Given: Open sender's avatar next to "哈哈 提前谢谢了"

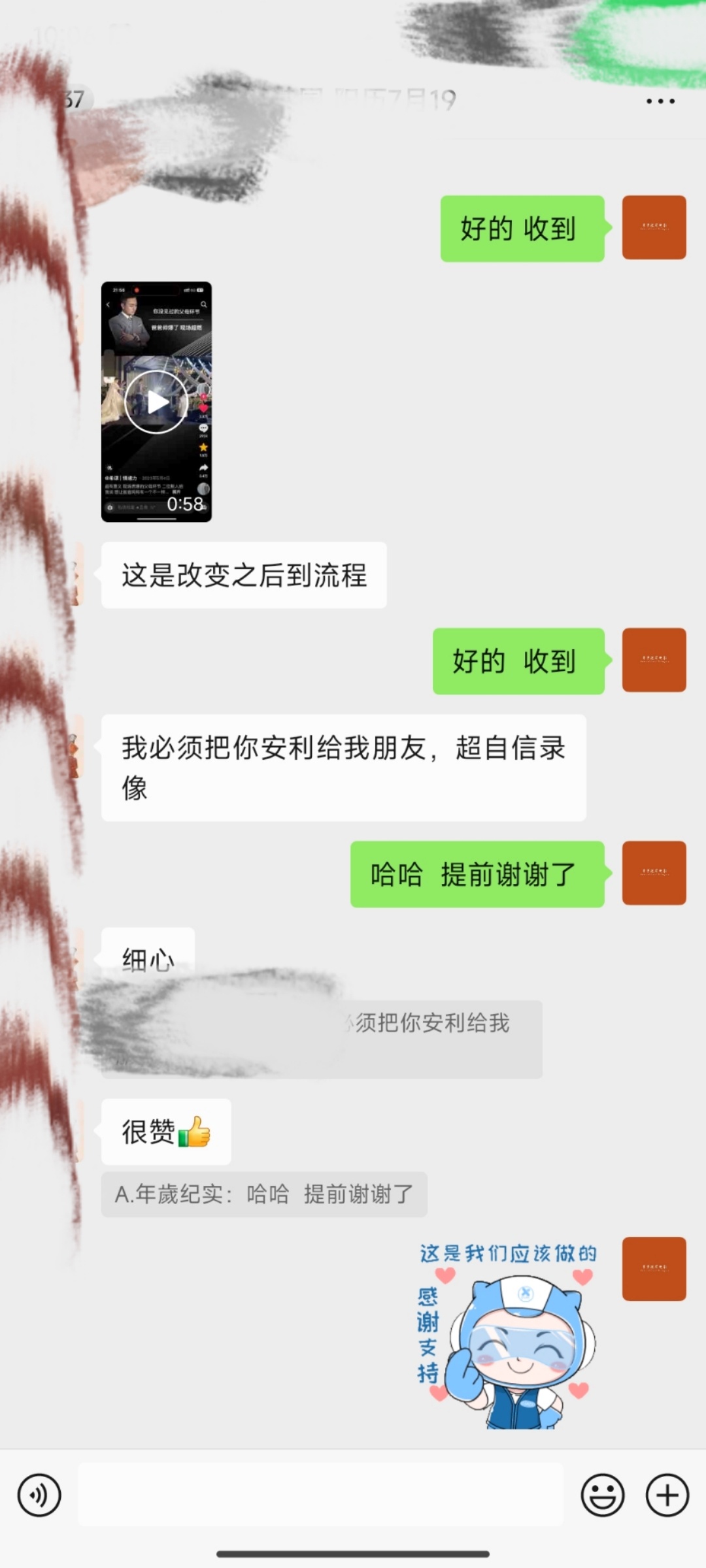Looking at the screenshot, I should [654, 873].
